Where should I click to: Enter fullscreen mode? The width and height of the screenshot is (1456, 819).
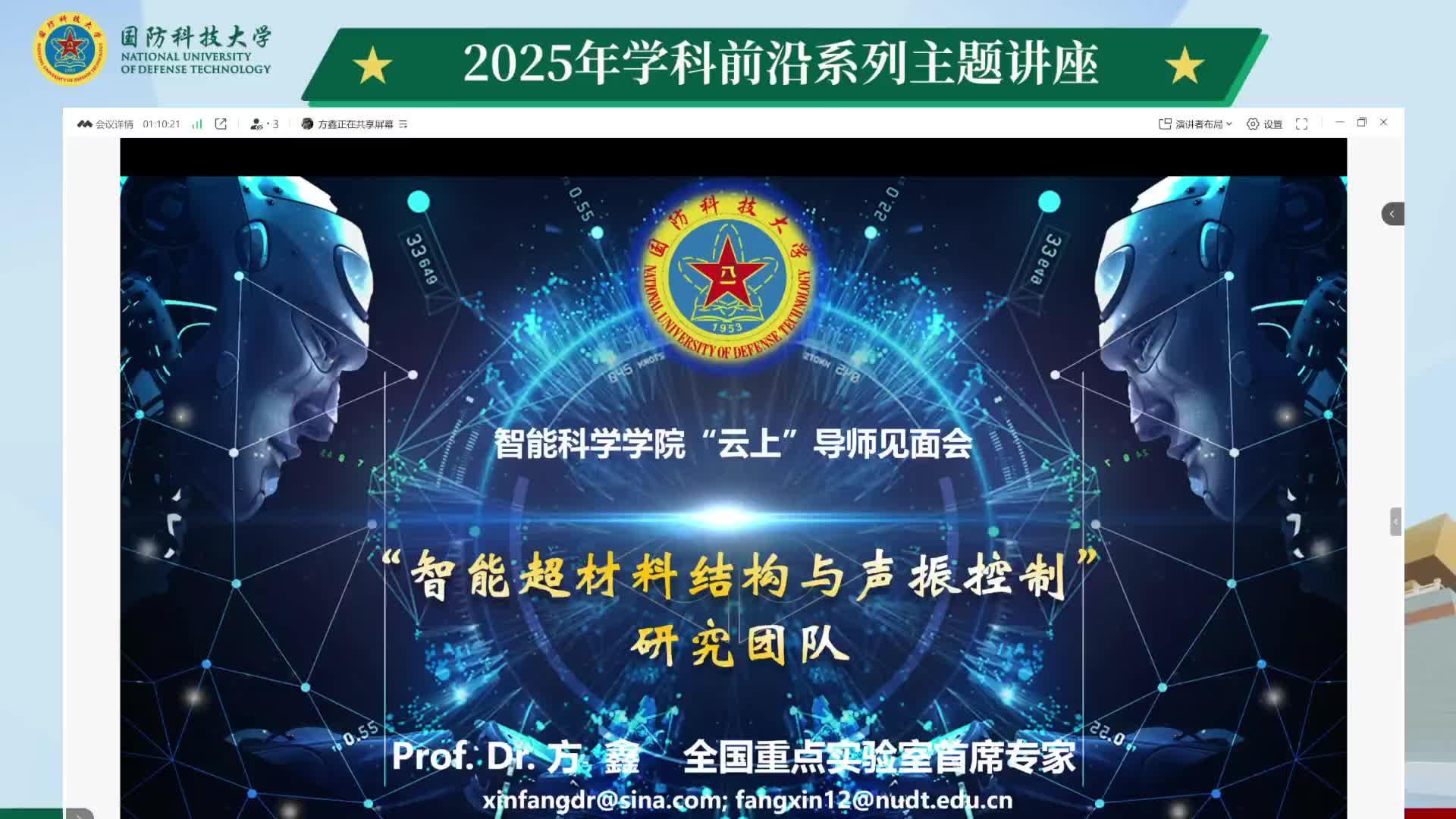click(x=1301, y=124)
